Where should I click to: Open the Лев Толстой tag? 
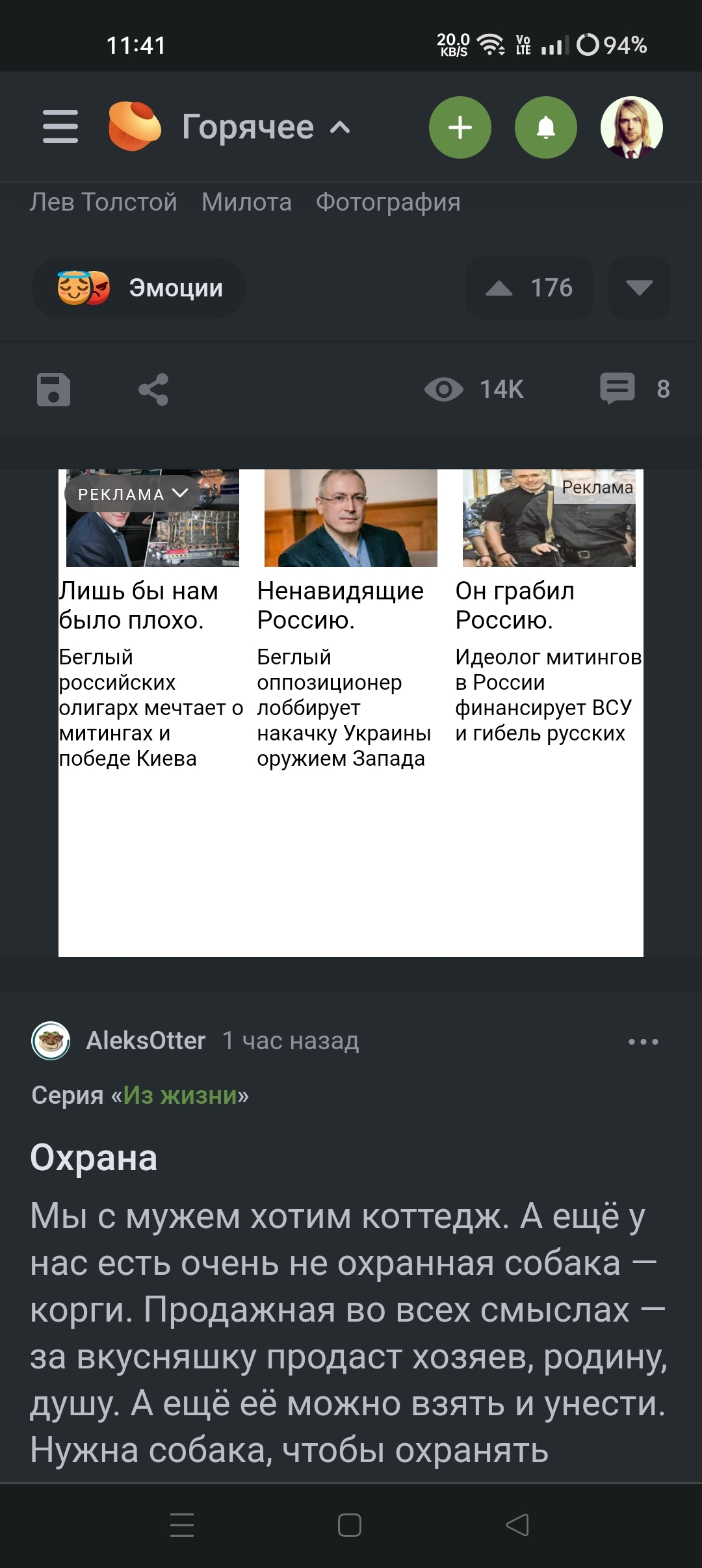[x=103, y=202]
